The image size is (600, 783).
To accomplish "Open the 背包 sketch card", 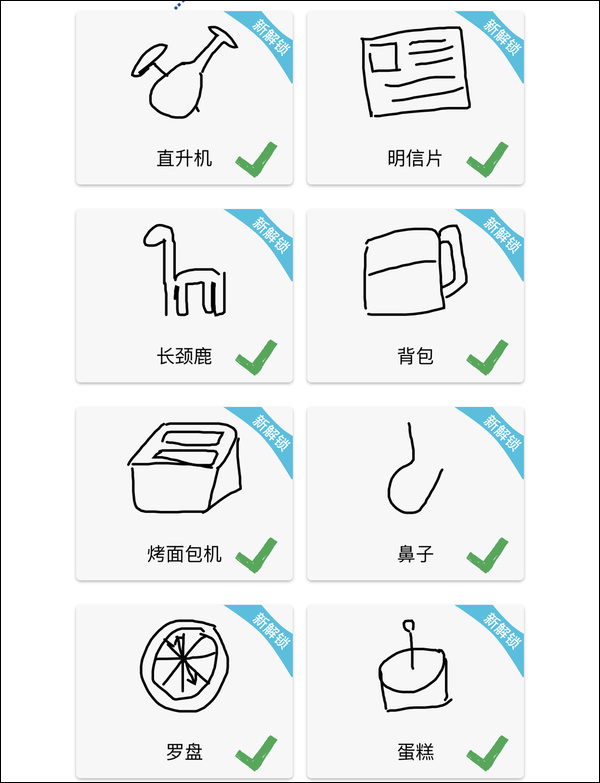I will pos(415,295).
